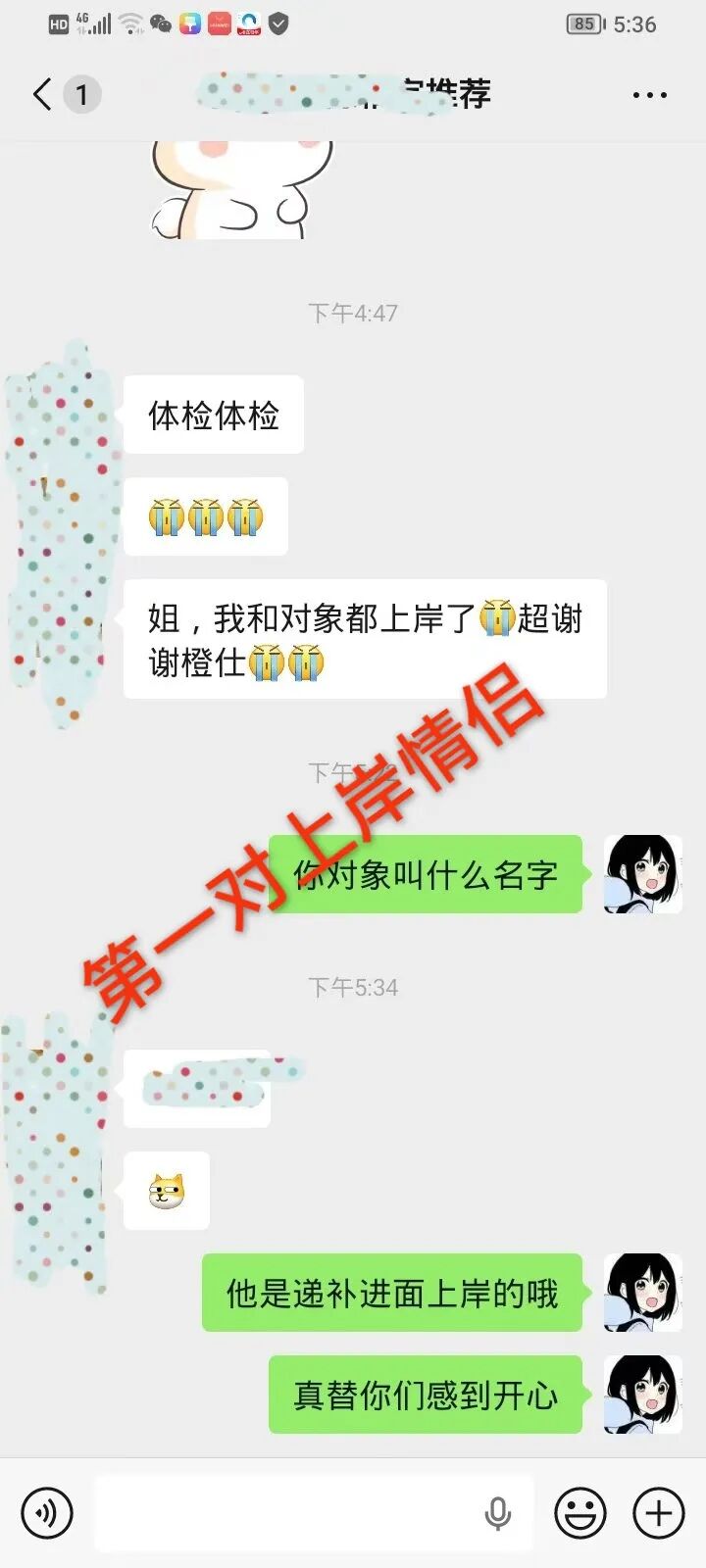Screen dimensions: 706x1568
Task: Open the emoji sticker panel
Action: tap(580, 1512)
